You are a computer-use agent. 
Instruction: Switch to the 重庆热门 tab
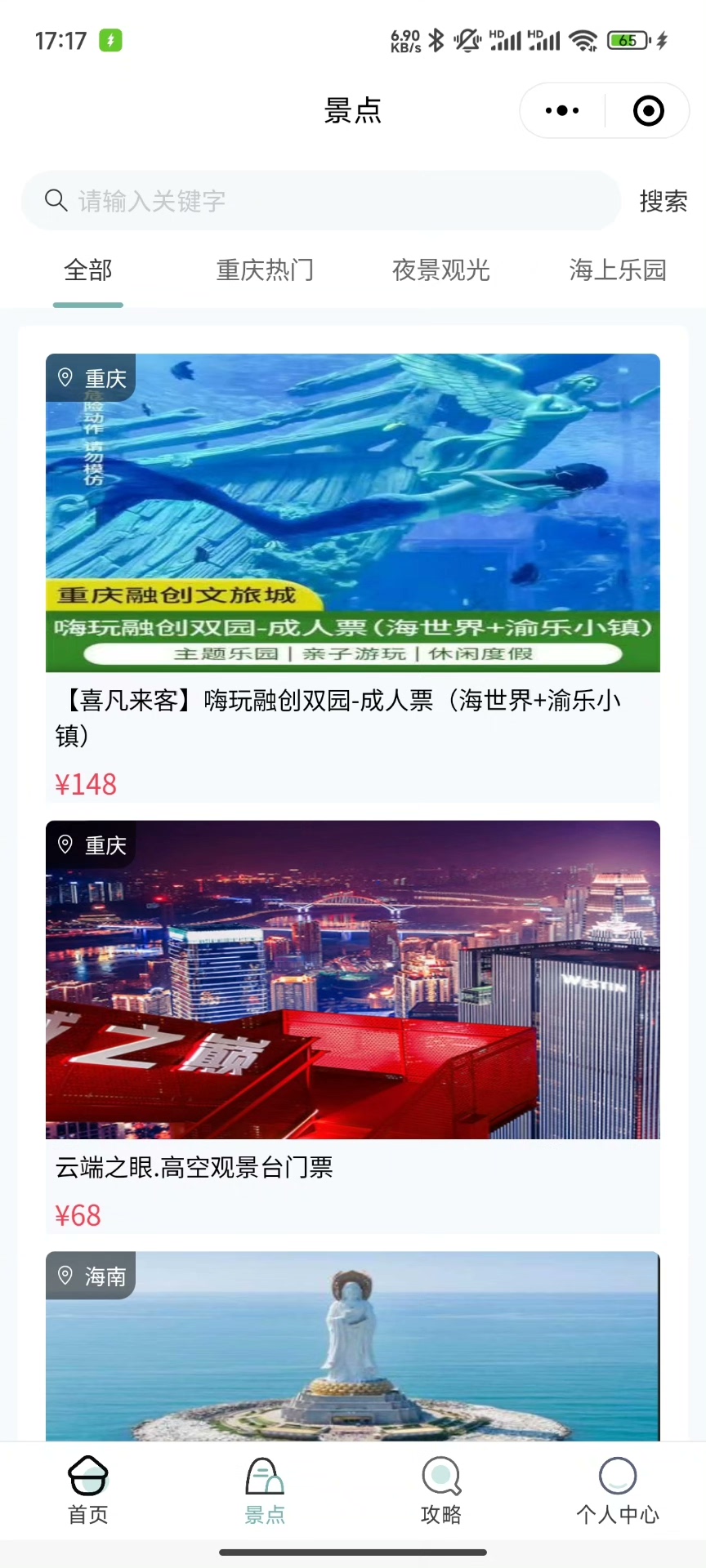pos(265,270)
